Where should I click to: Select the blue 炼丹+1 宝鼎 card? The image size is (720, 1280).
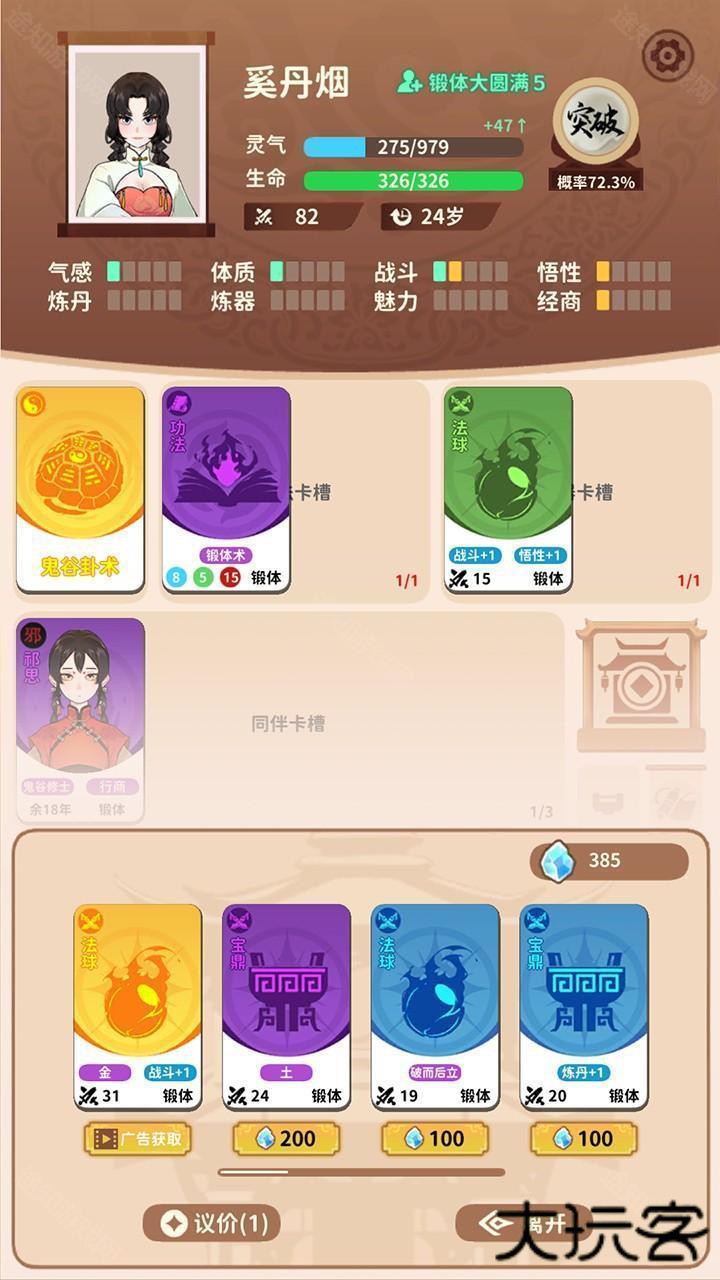click(584, 1005)
